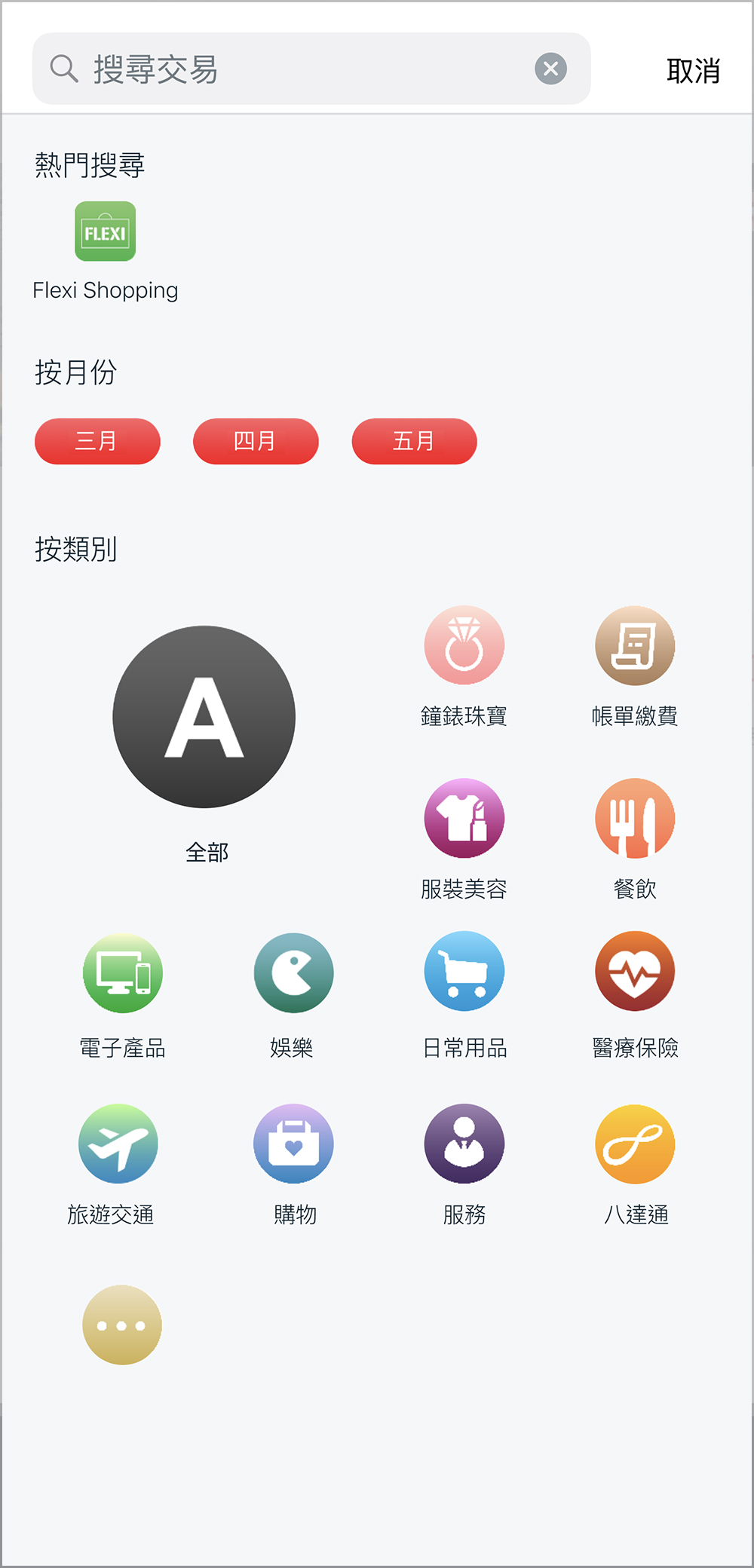Open the 旅遊交通 category
The height and width of the screenshot is (1568, 754).
click(x=118, y=1144)
